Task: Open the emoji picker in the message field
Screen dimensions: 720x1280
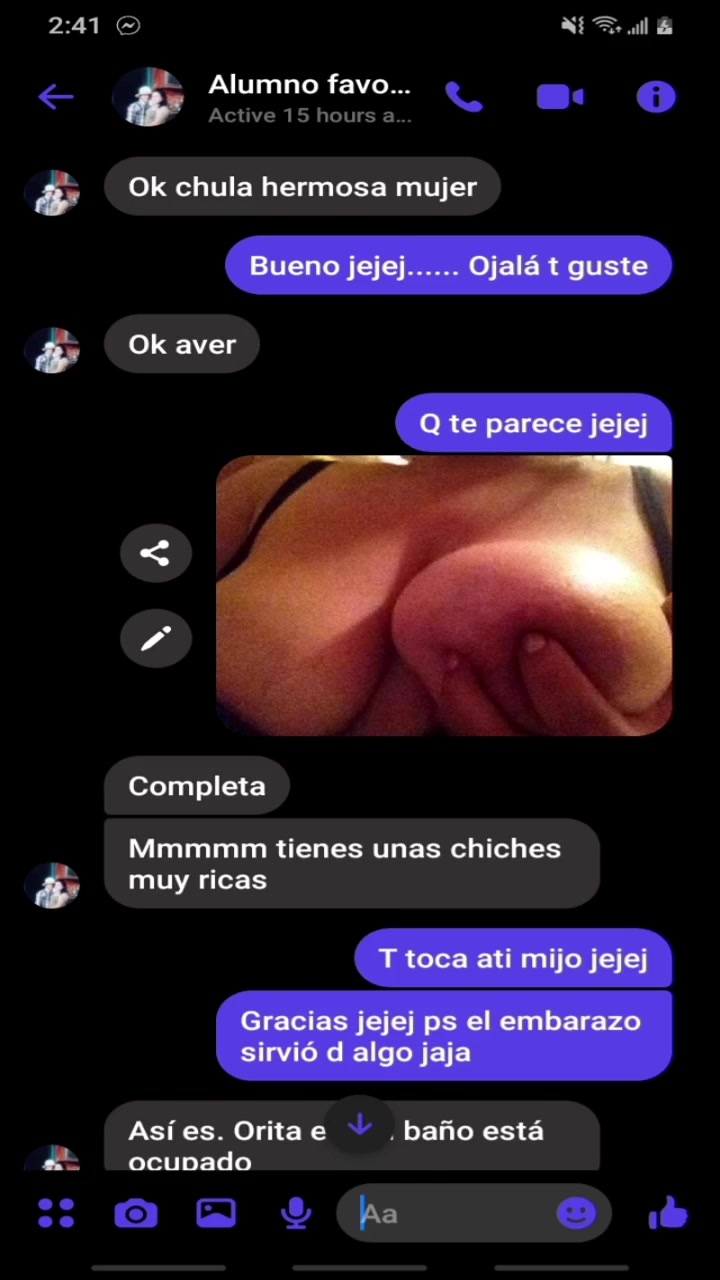Action: [576, 1213]
